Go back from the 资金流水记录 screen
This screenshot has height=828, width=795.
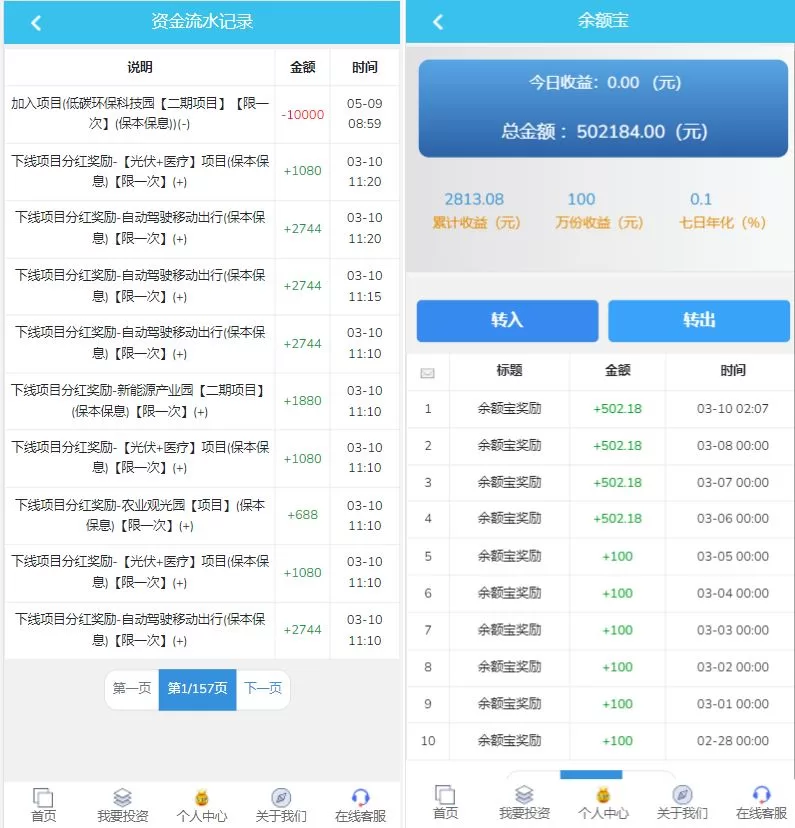36,22
